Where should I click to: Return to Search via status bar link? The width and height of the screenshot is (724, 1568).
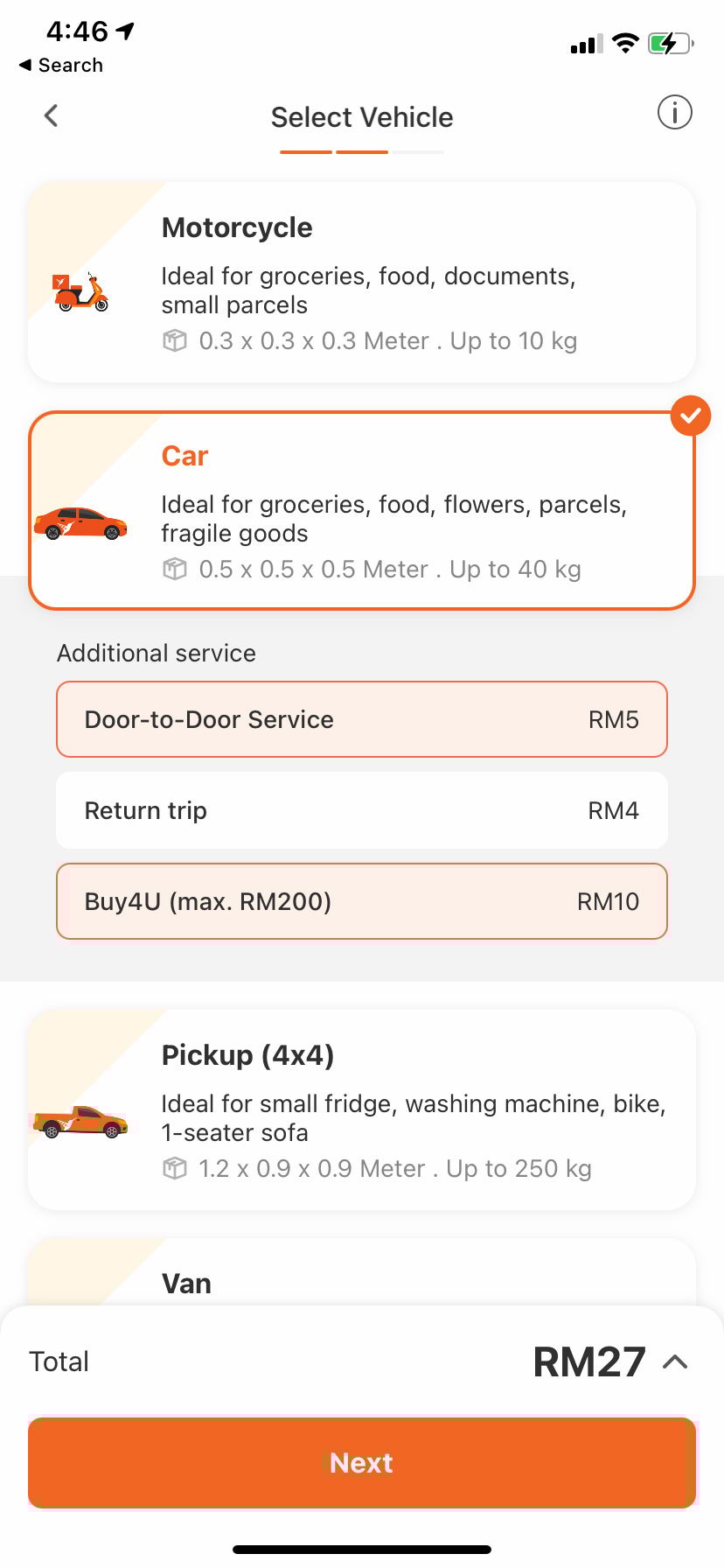click(61, 66)
